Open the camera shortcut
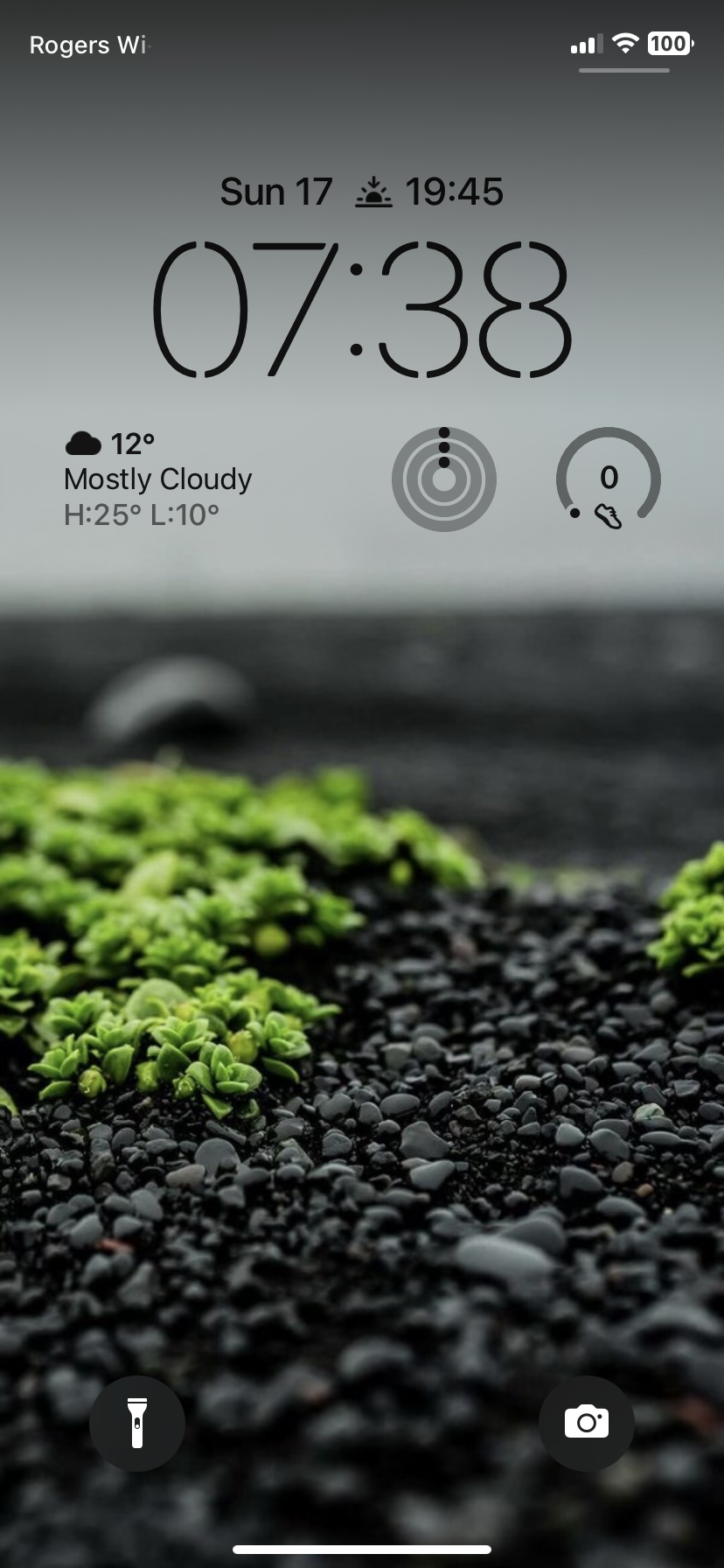 586,1423
